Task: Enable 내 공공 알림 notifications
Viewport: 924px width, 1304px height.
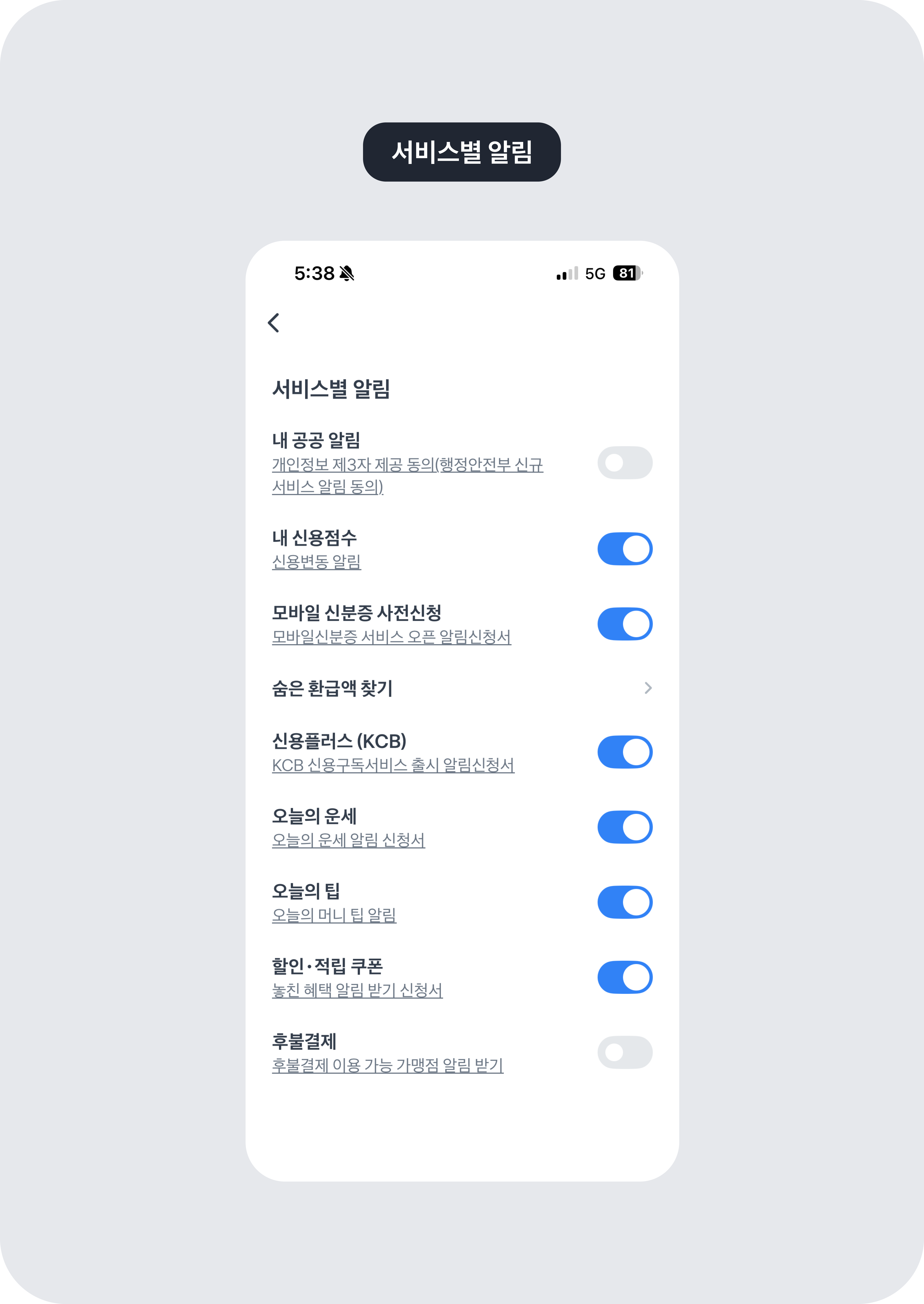Action: [x=624, y=463]
